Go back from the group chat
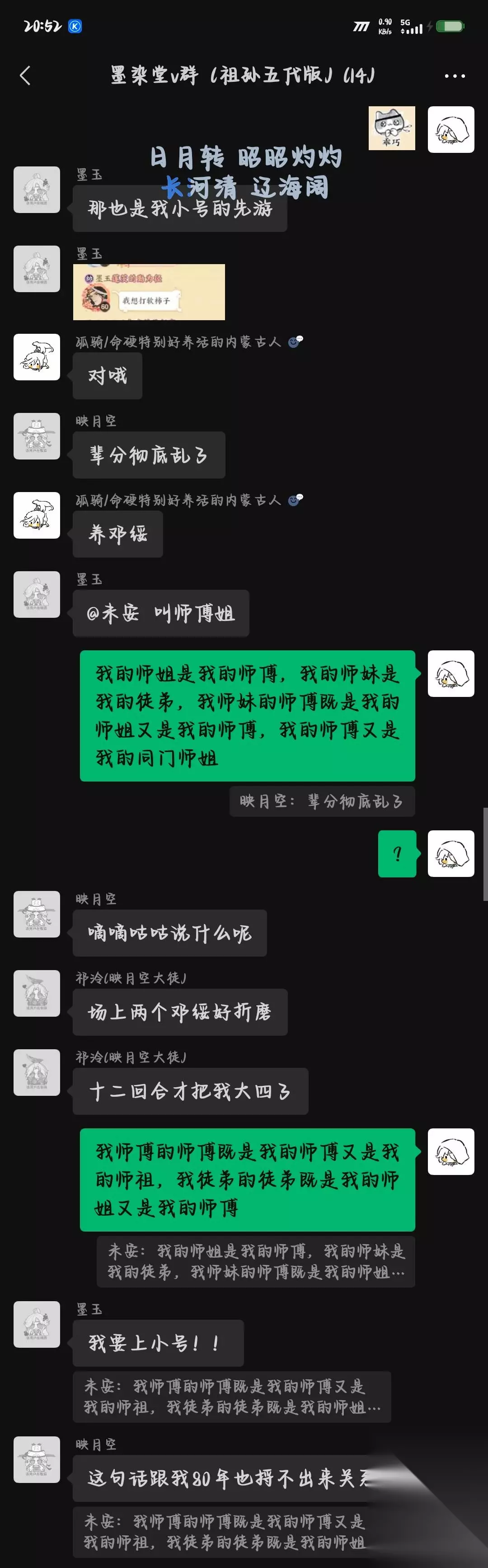The height and width of the screenshot is (1568, 488). 26,76
